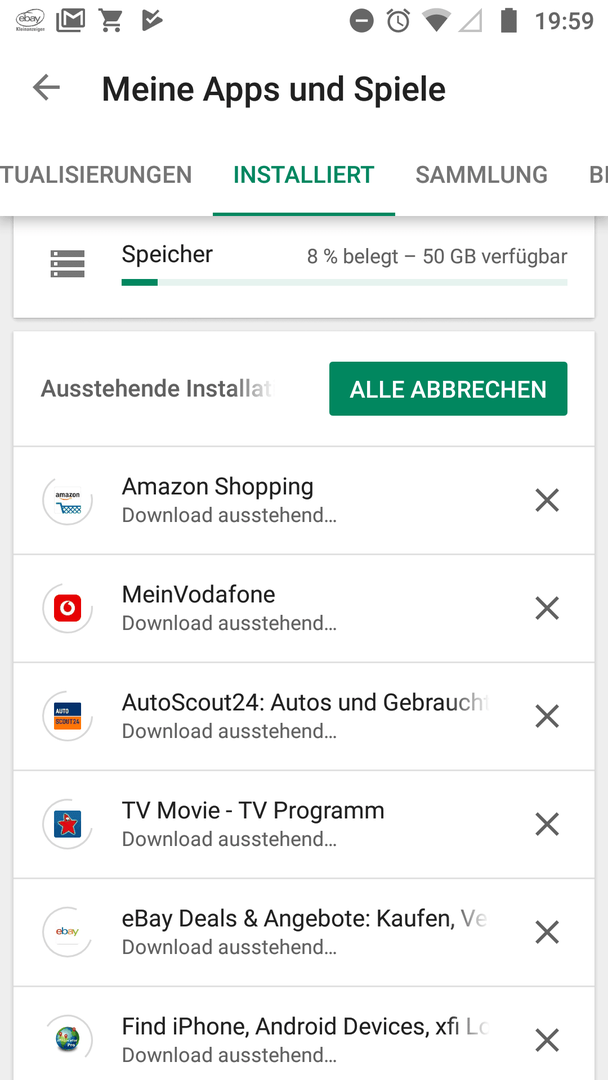
Task: Select the Installiert tab
Action: (x=304, y=175)
